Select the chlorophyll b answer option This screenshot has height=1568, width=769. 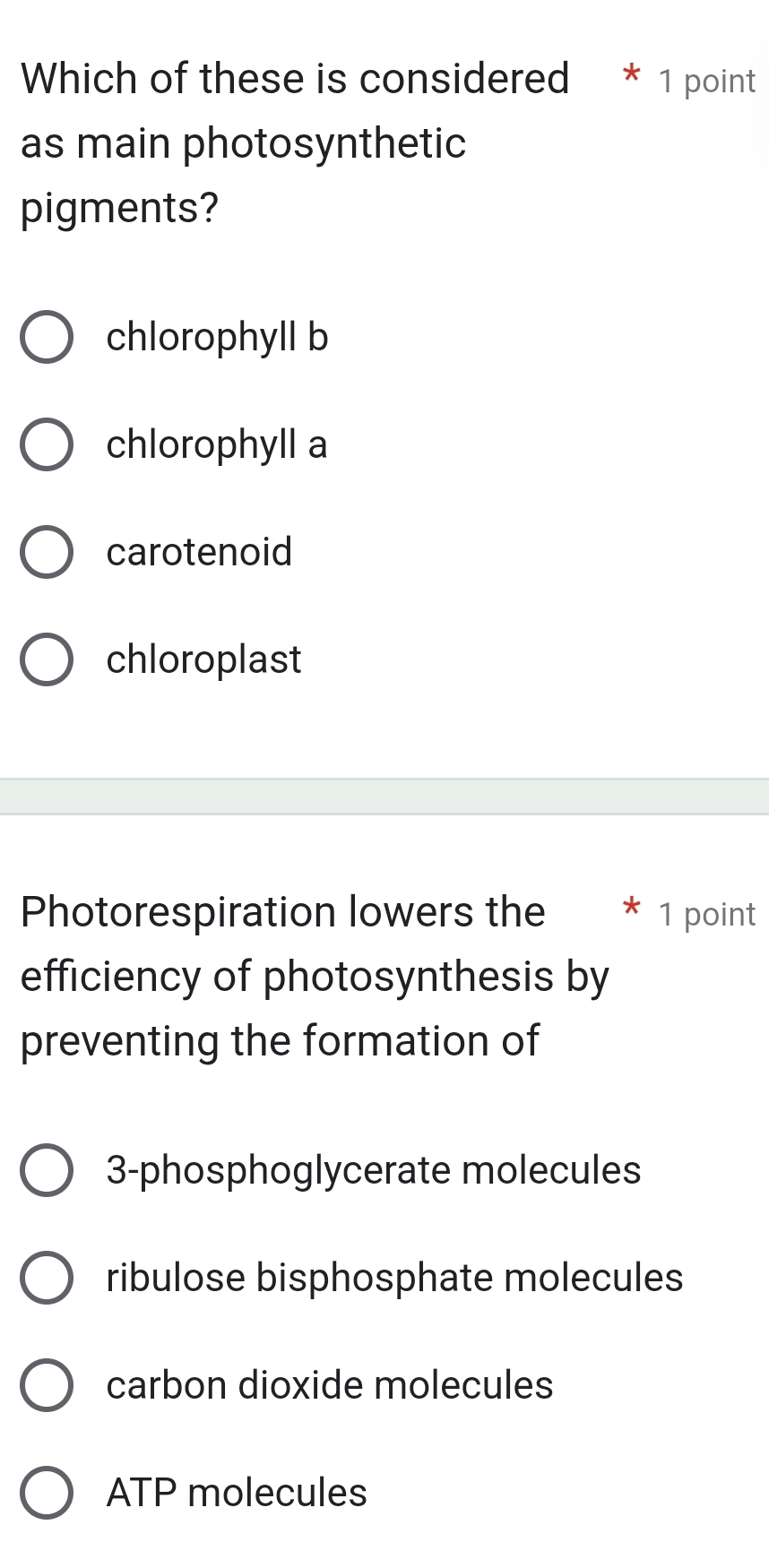tap(48, 337)
